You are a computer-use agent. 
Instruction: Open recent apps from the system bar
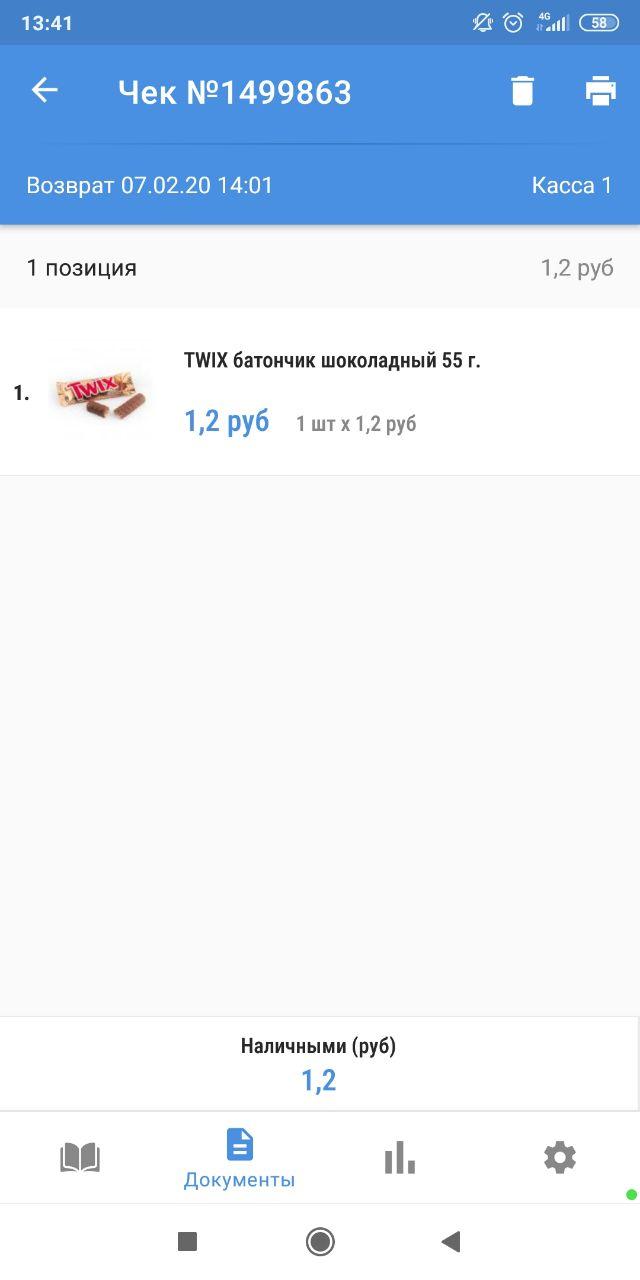187,1242
